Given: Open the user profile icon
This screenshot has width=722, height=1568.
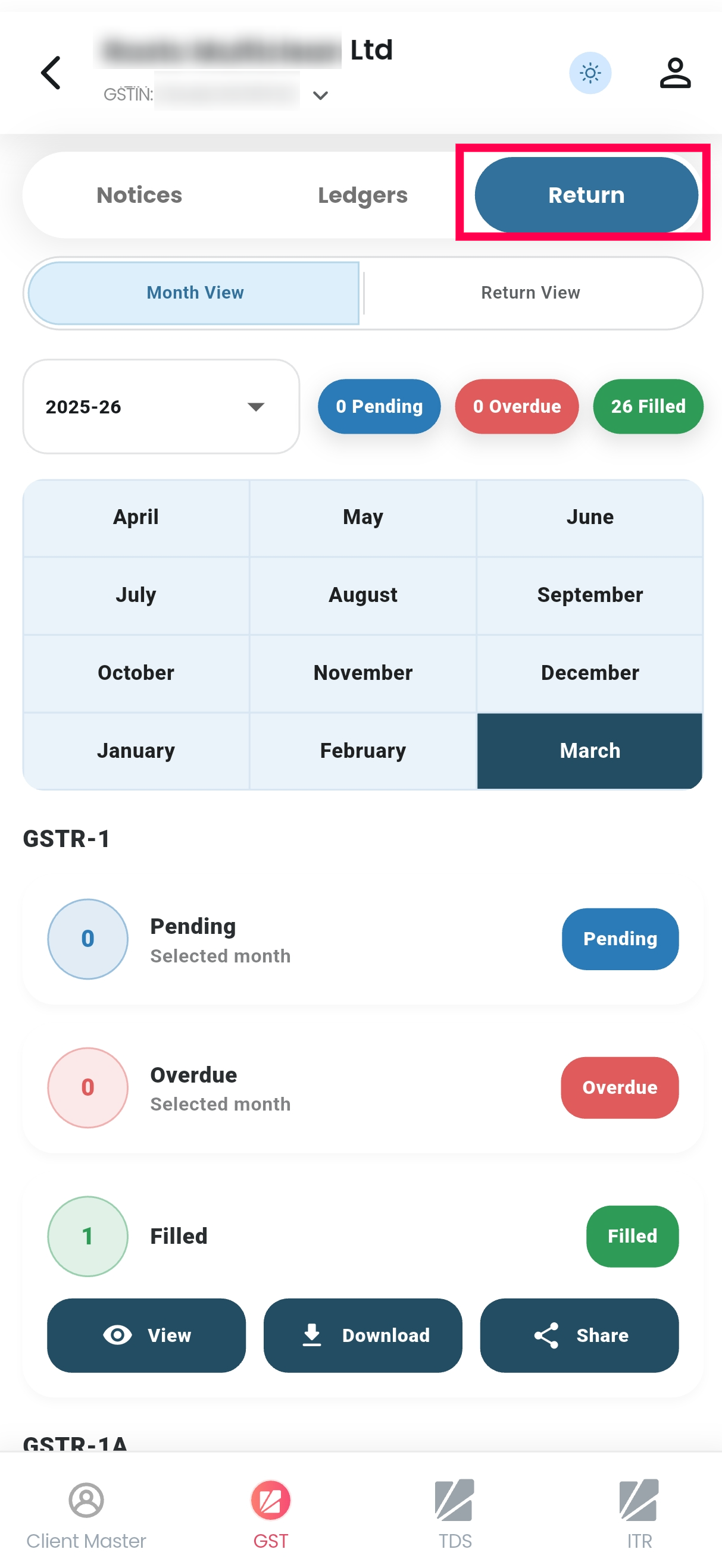Looking at the screenshot, I should [x=674, y=73].
